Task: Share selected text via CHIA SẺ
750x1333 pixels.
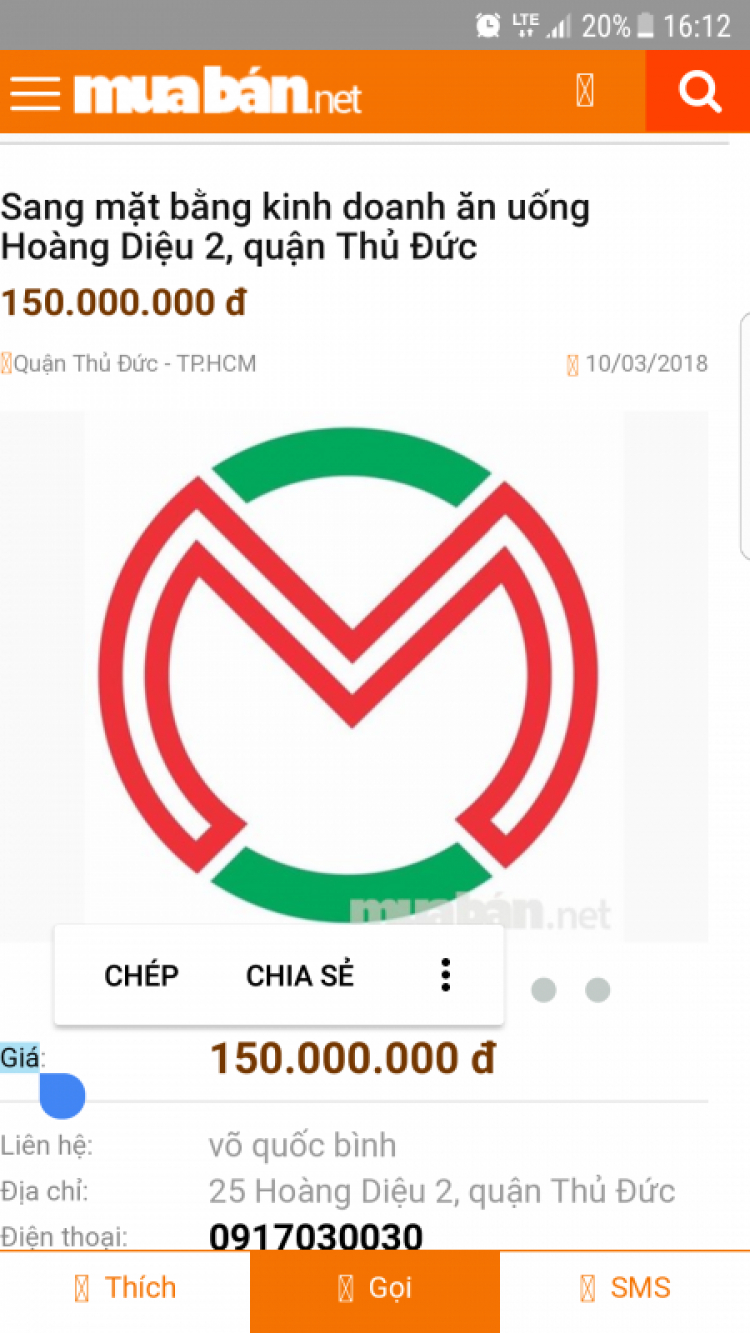Action: (300, 975)
